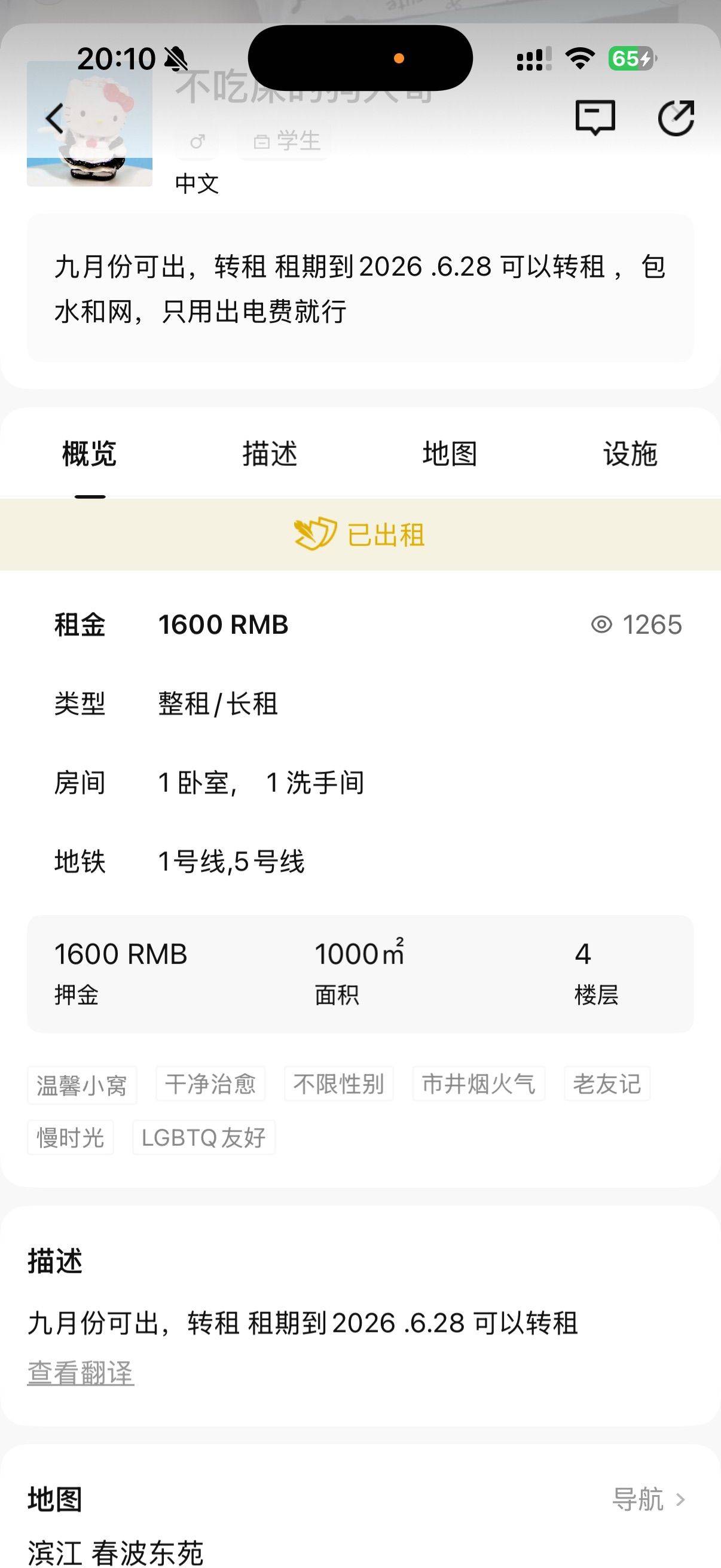Share this rental listing
The width and height of the screenshot is (721, 1568).
(x=676, y=117)
